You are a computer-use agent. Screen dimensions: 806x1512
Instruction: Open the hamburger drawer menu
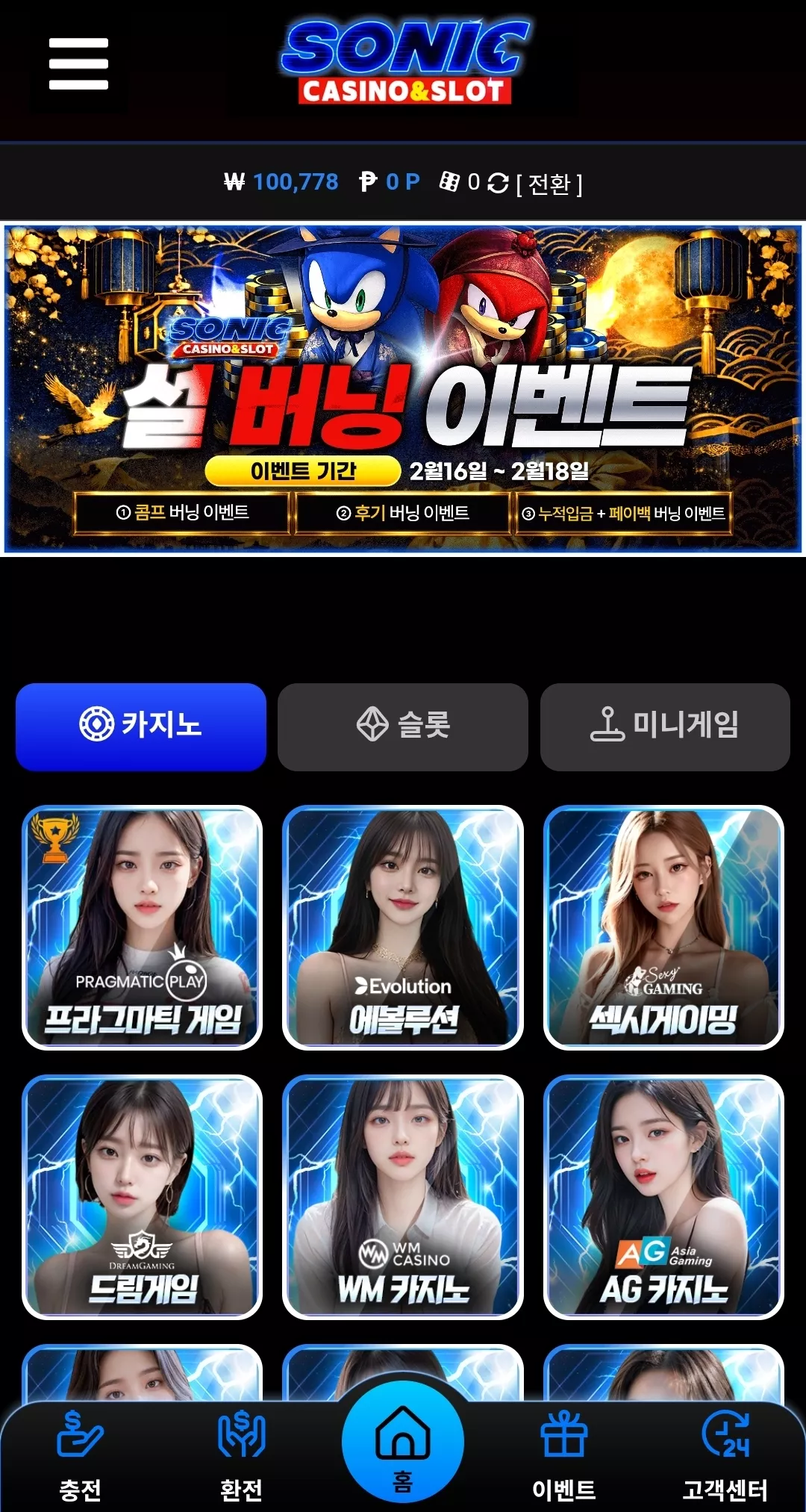[78, 64]
